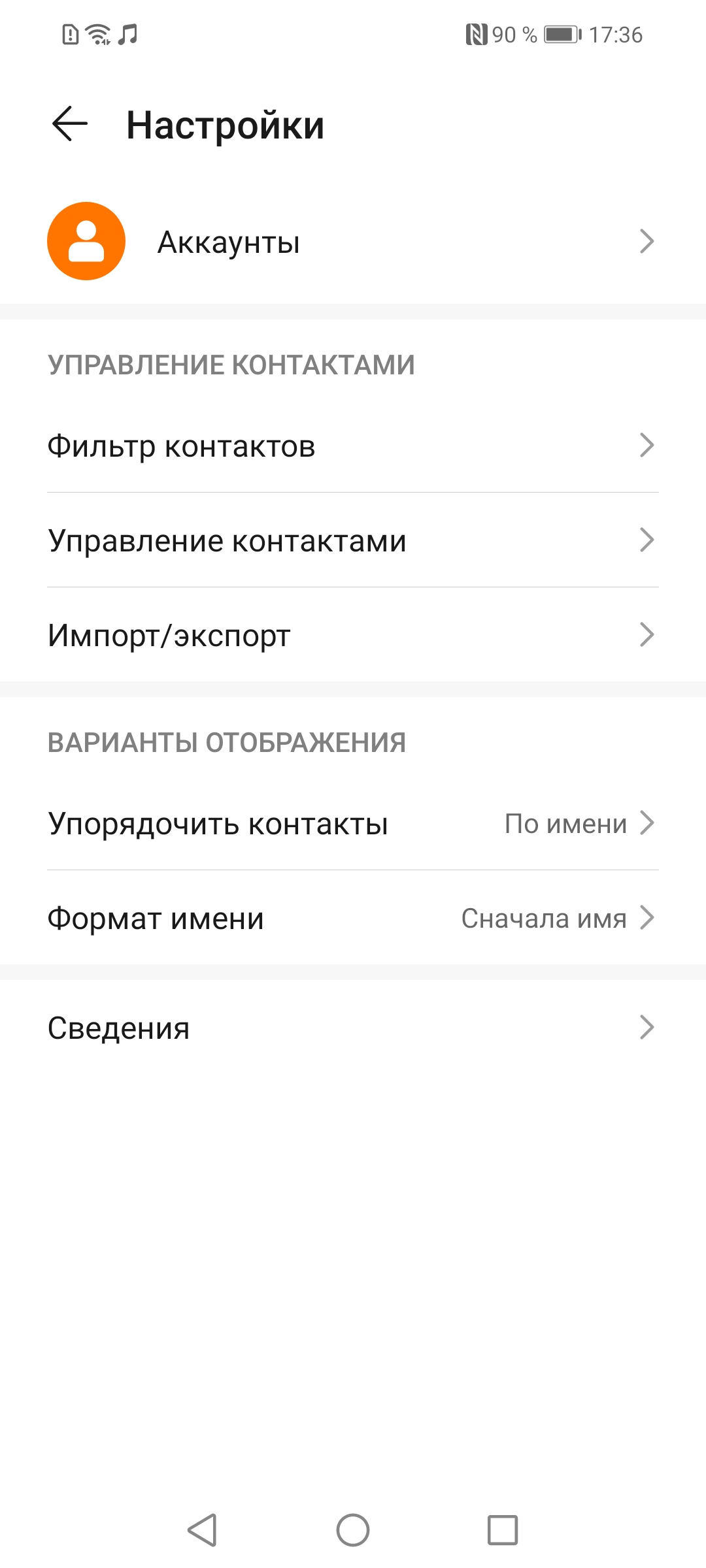
Task: Open the Аккаунты row
Action: (353, 242)
